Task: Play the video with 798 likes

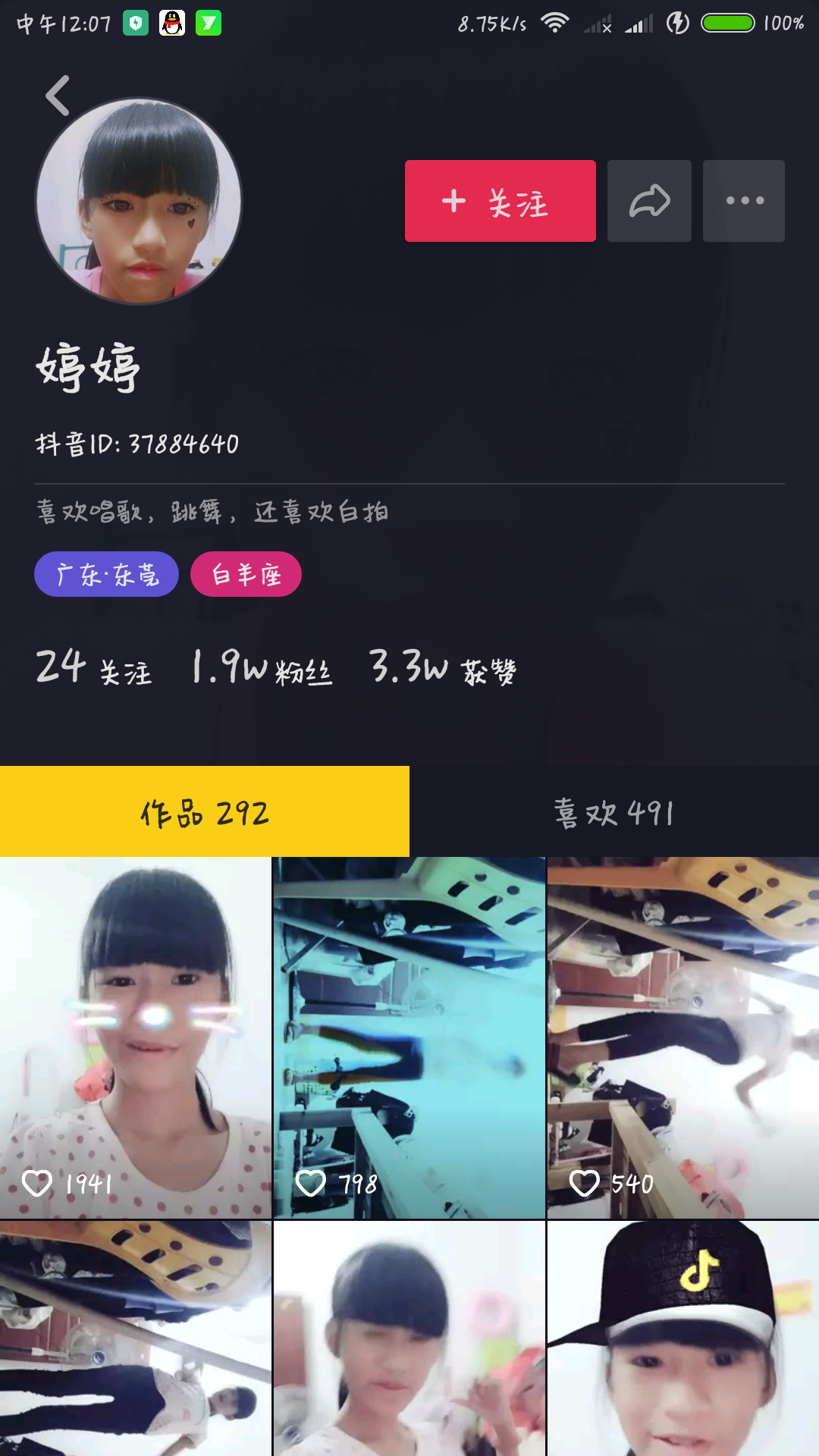Action: (x=409, y=1037)
